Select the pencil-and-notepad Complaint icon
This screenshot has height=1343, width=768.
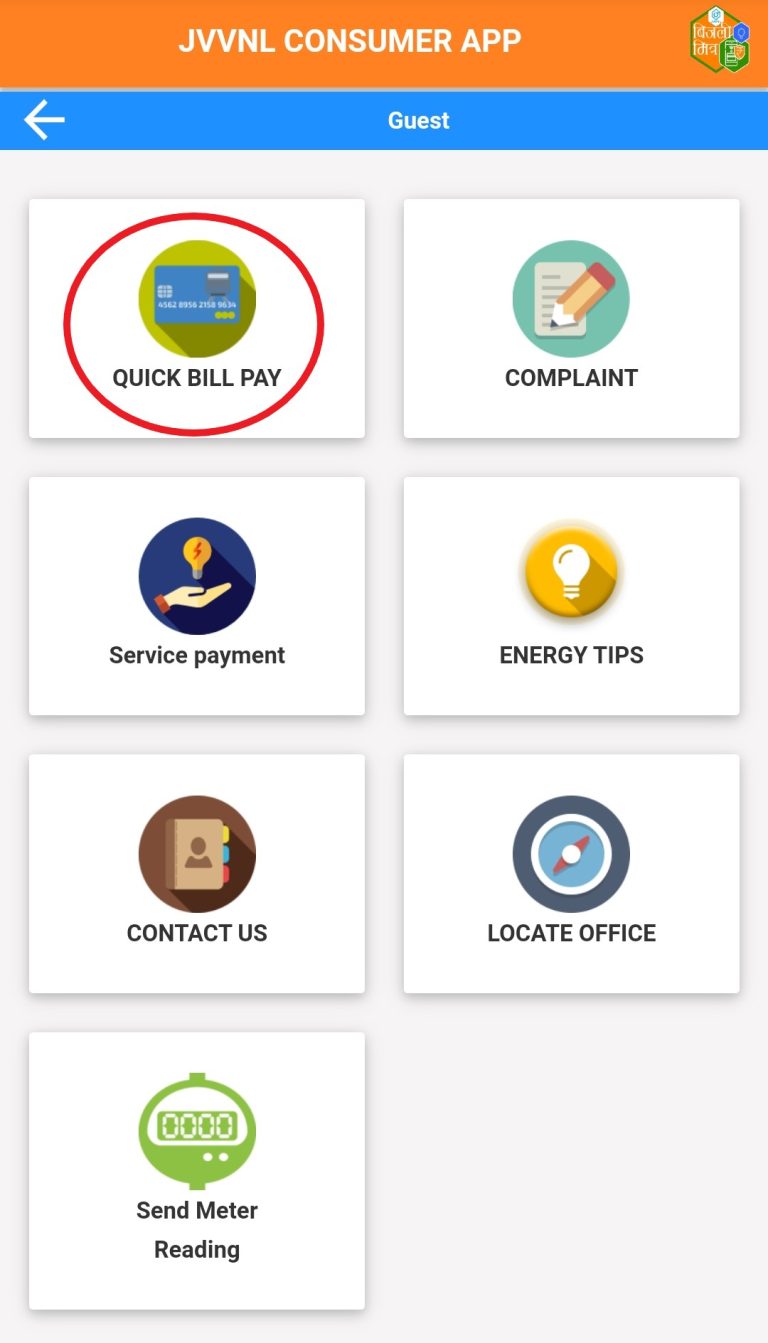[571, 298]
